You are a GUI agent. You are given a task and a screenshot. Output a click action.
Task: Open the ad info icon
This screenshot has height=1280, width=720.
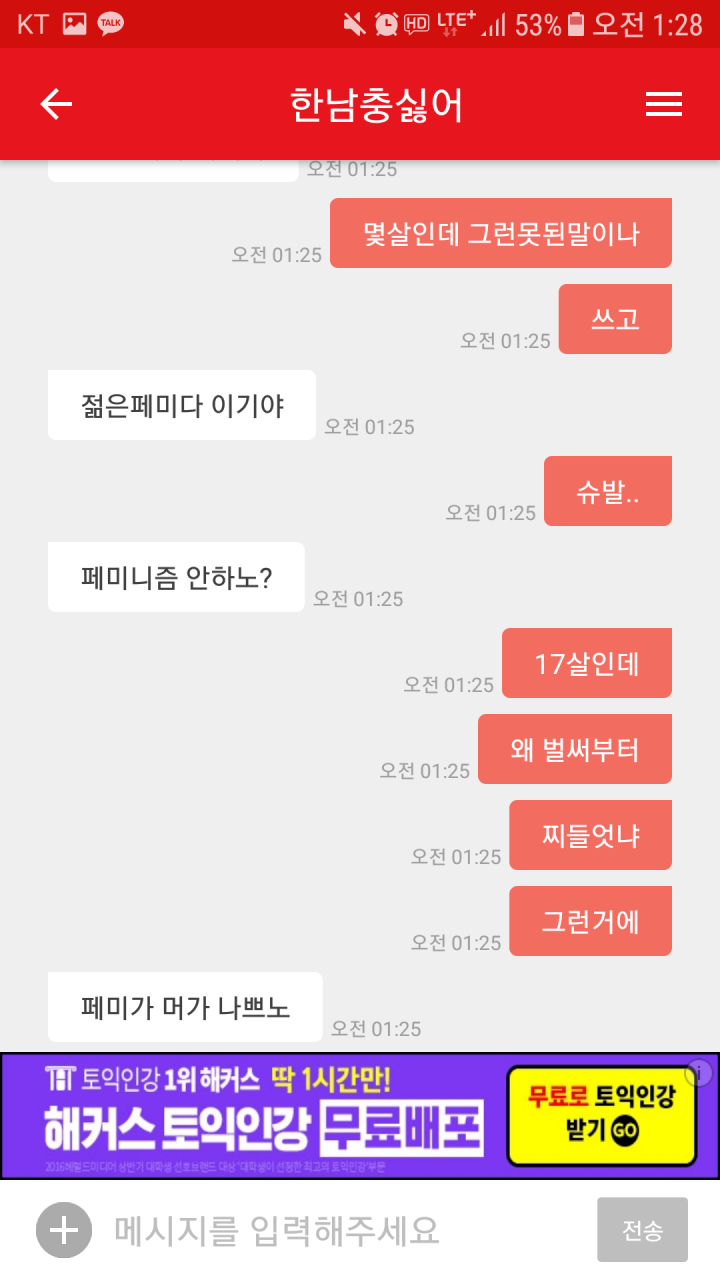point(703,1070)
